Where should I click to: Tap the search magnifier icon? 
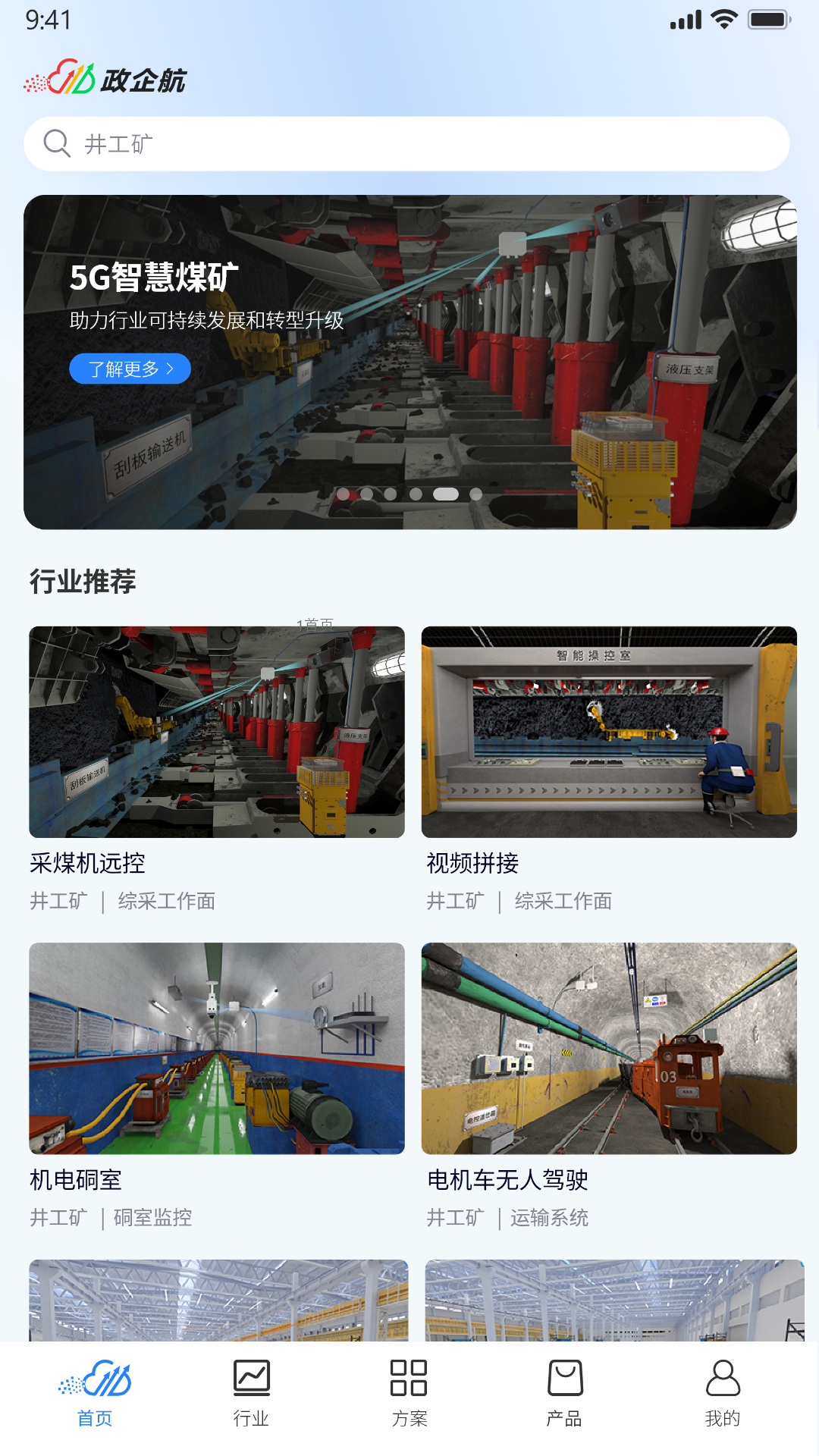[x=55, y=143]
